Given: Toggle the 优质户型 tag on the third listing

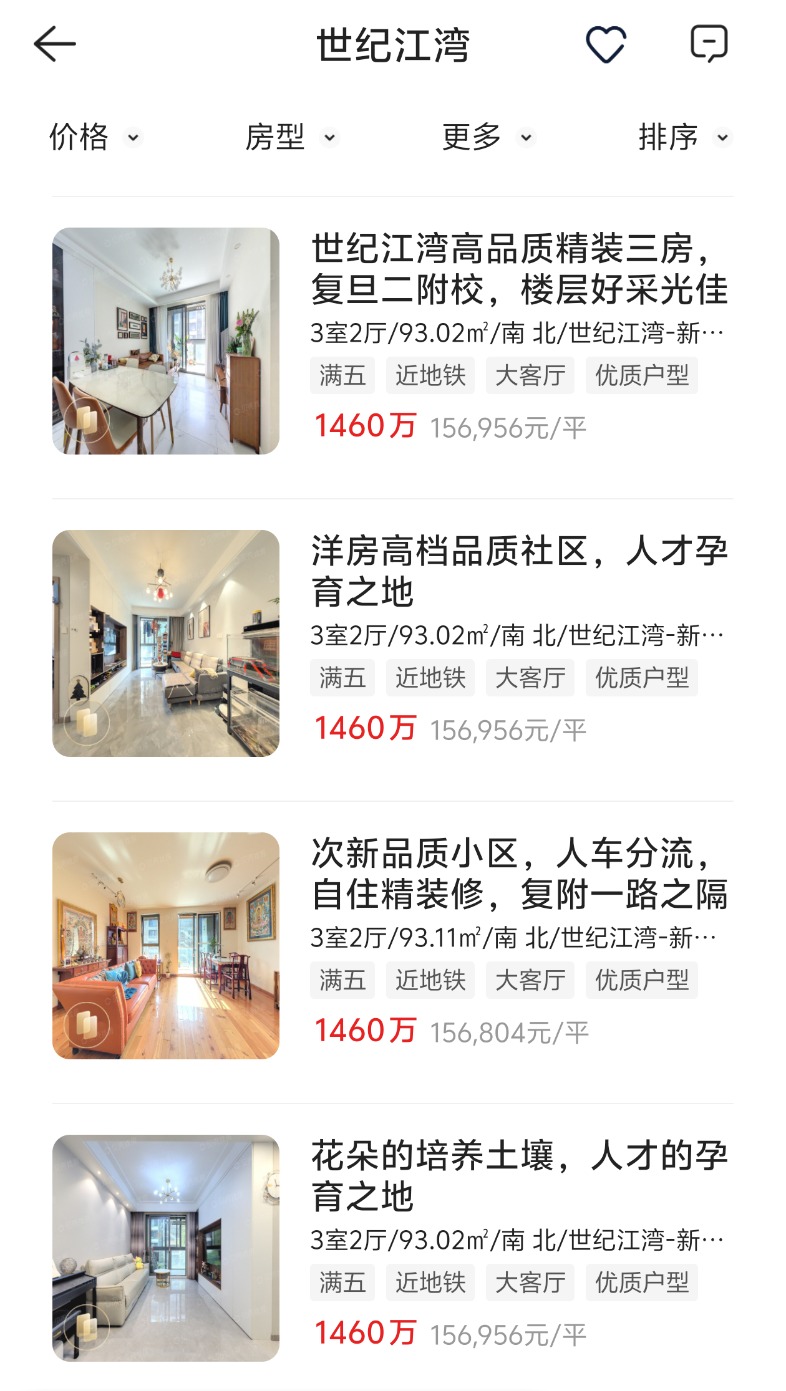Looking at the screenshot, I should pos(641,980).
